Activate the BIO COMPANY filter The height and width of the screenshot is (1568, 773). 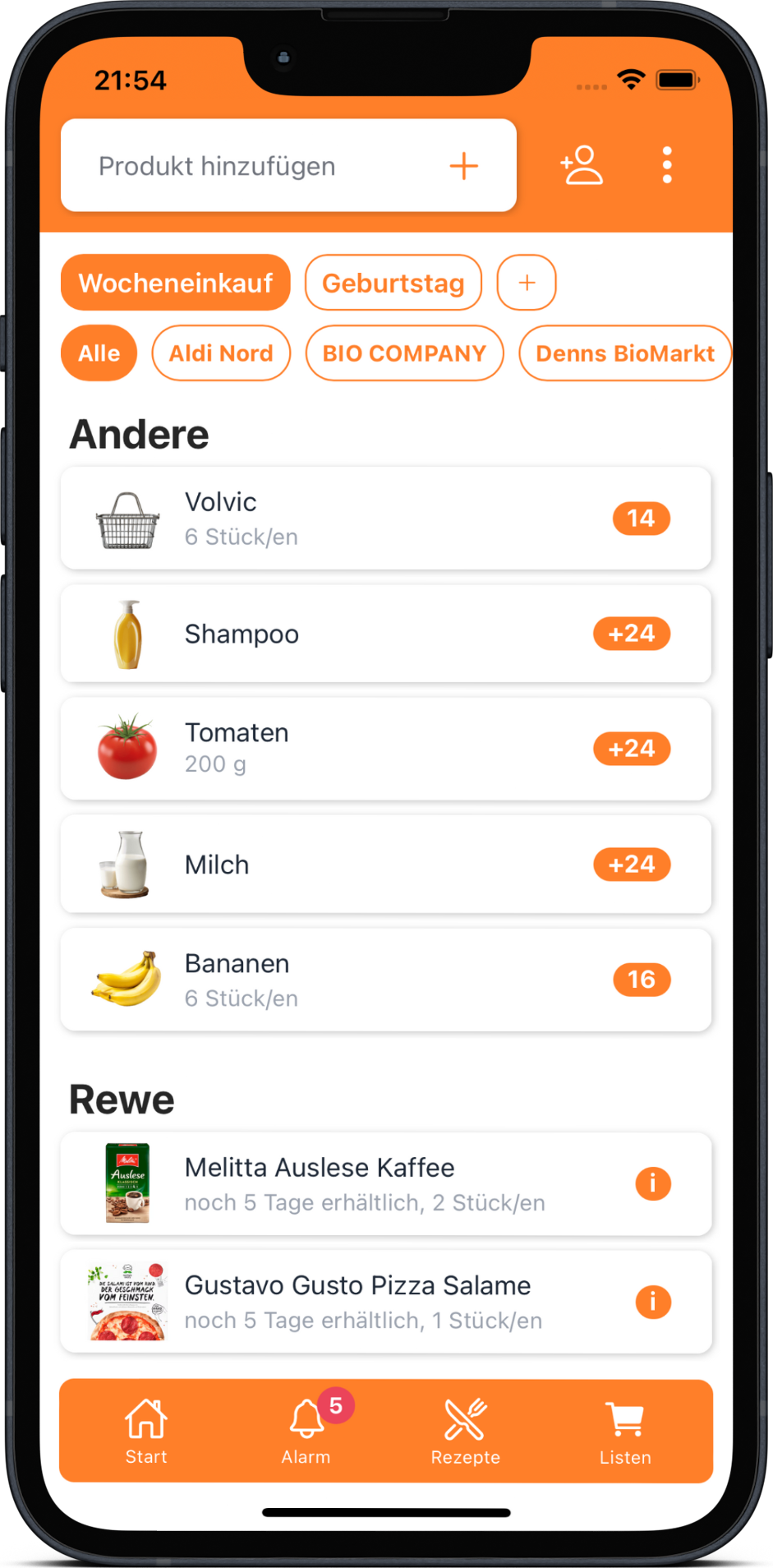click(x=404, y=353)
